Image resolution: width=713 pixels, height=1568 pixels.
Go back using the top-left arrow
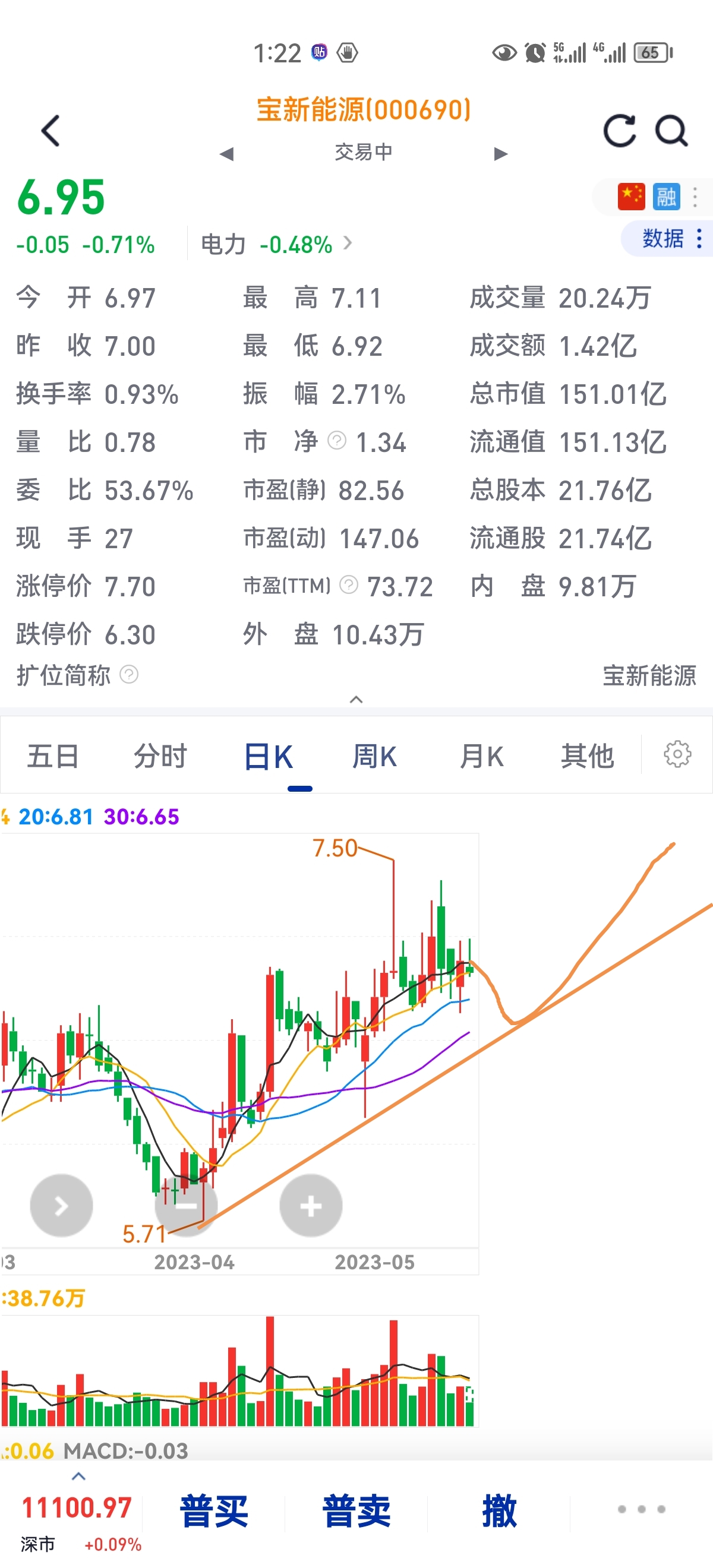click(51, 131)
